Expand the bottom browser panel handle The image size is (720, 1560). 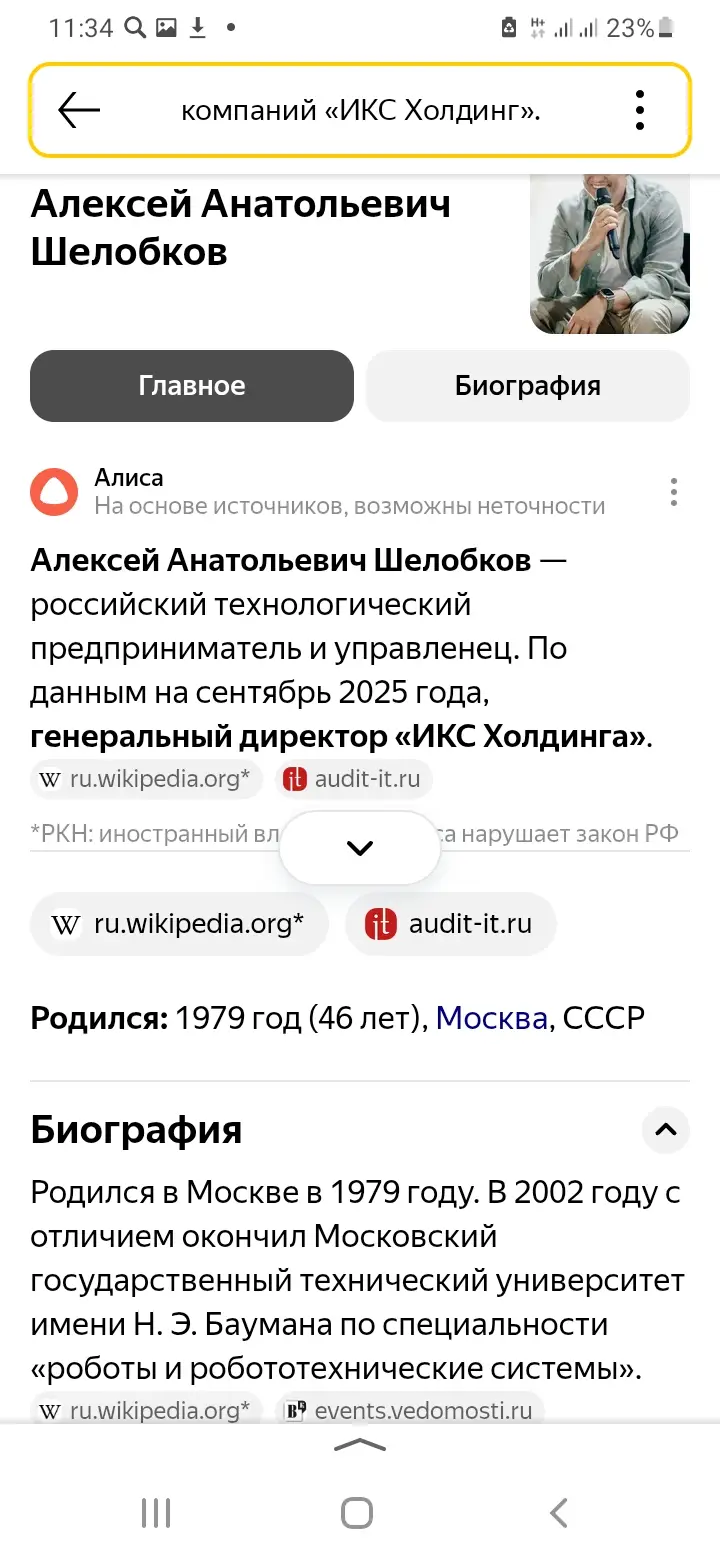pos(359,1444)
